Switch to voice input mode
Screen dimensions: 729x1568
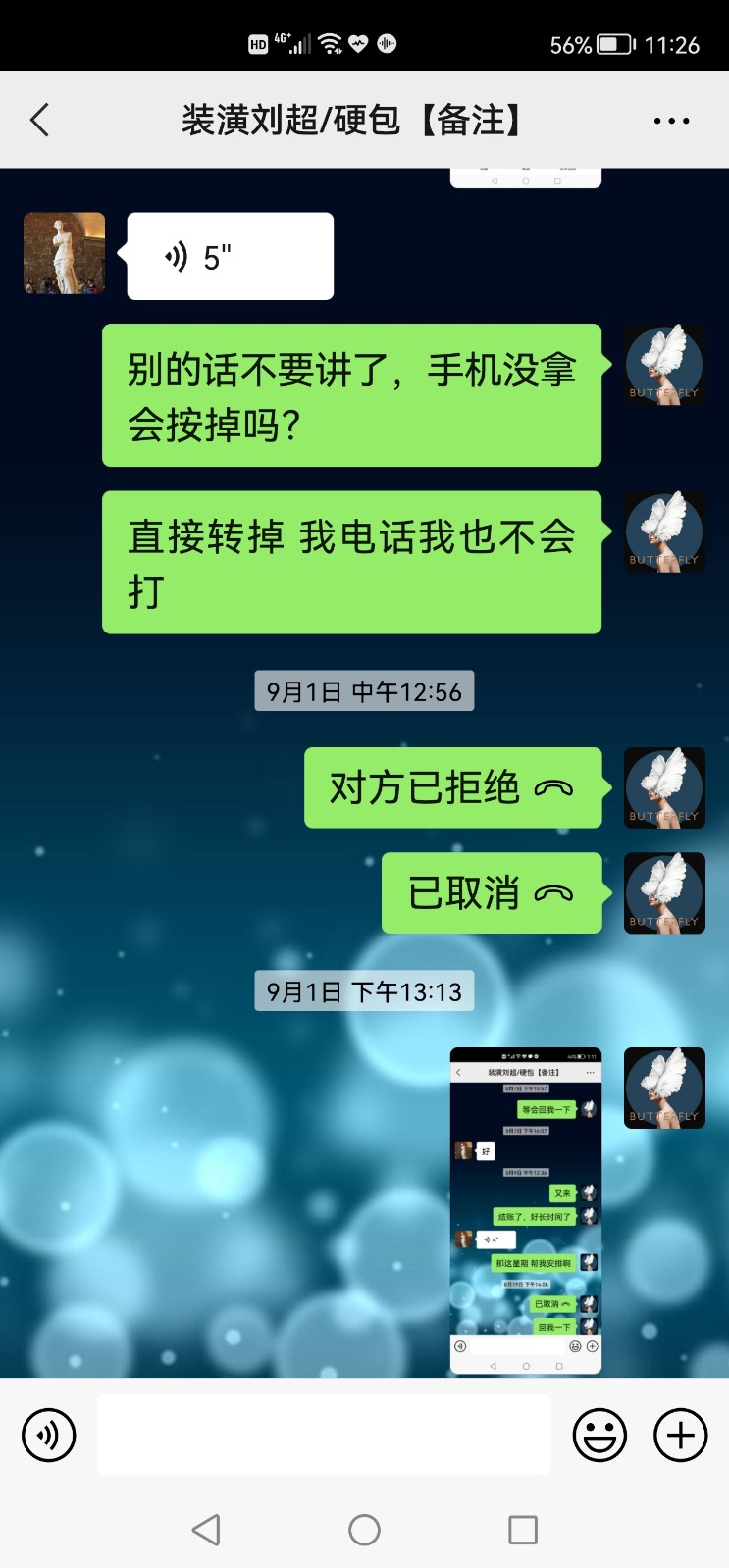(x=48, y=1435)
